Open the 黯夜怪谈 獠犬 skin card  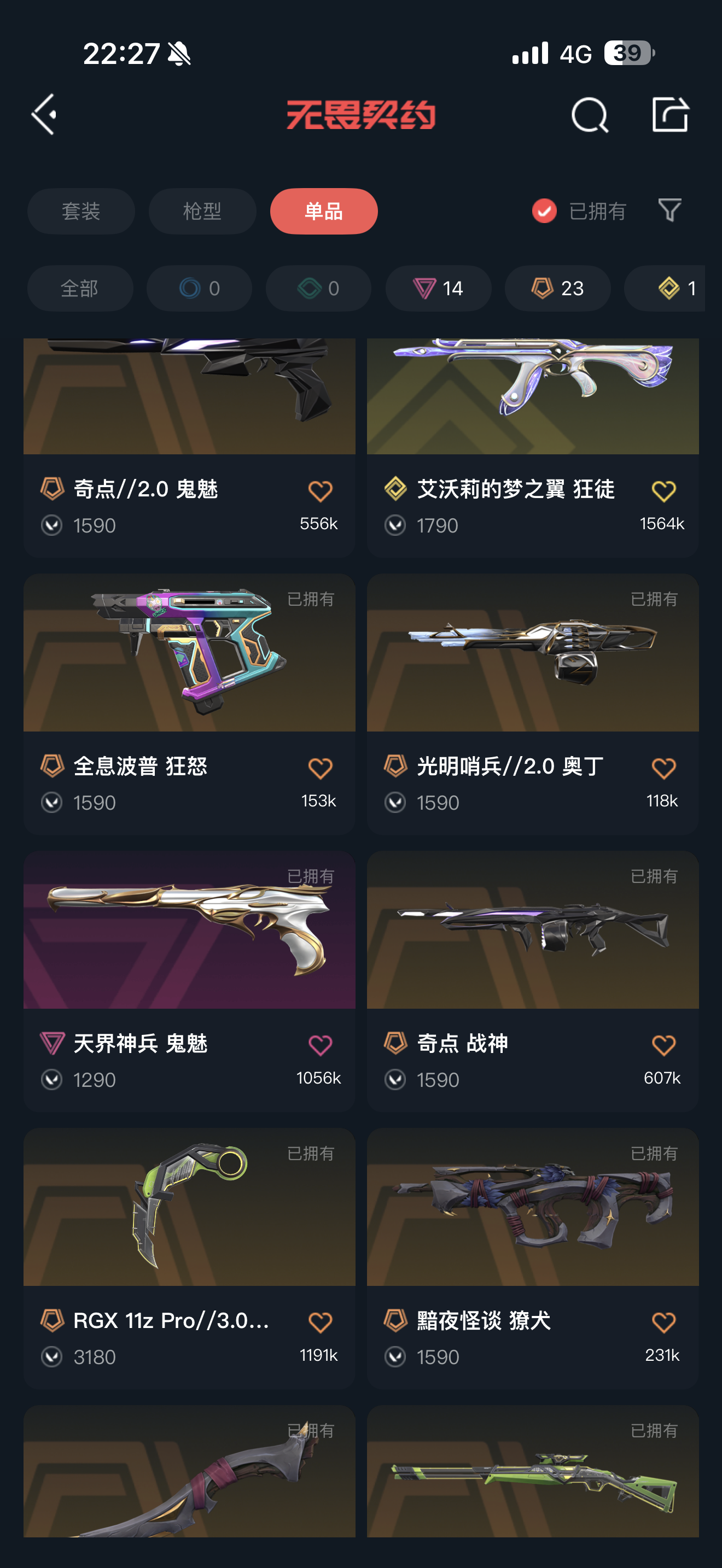[533, 1258]
